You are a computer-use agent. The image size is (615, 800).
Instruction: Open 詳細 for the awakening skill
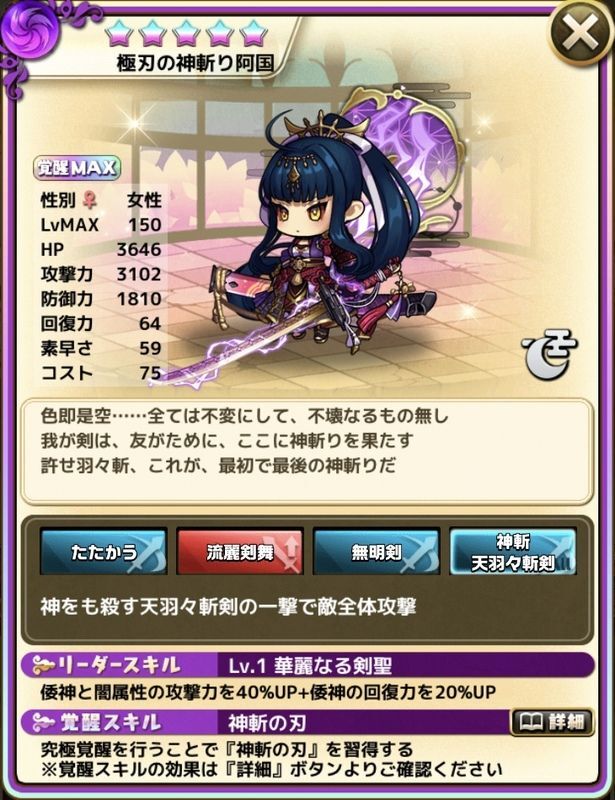(547, 720)
